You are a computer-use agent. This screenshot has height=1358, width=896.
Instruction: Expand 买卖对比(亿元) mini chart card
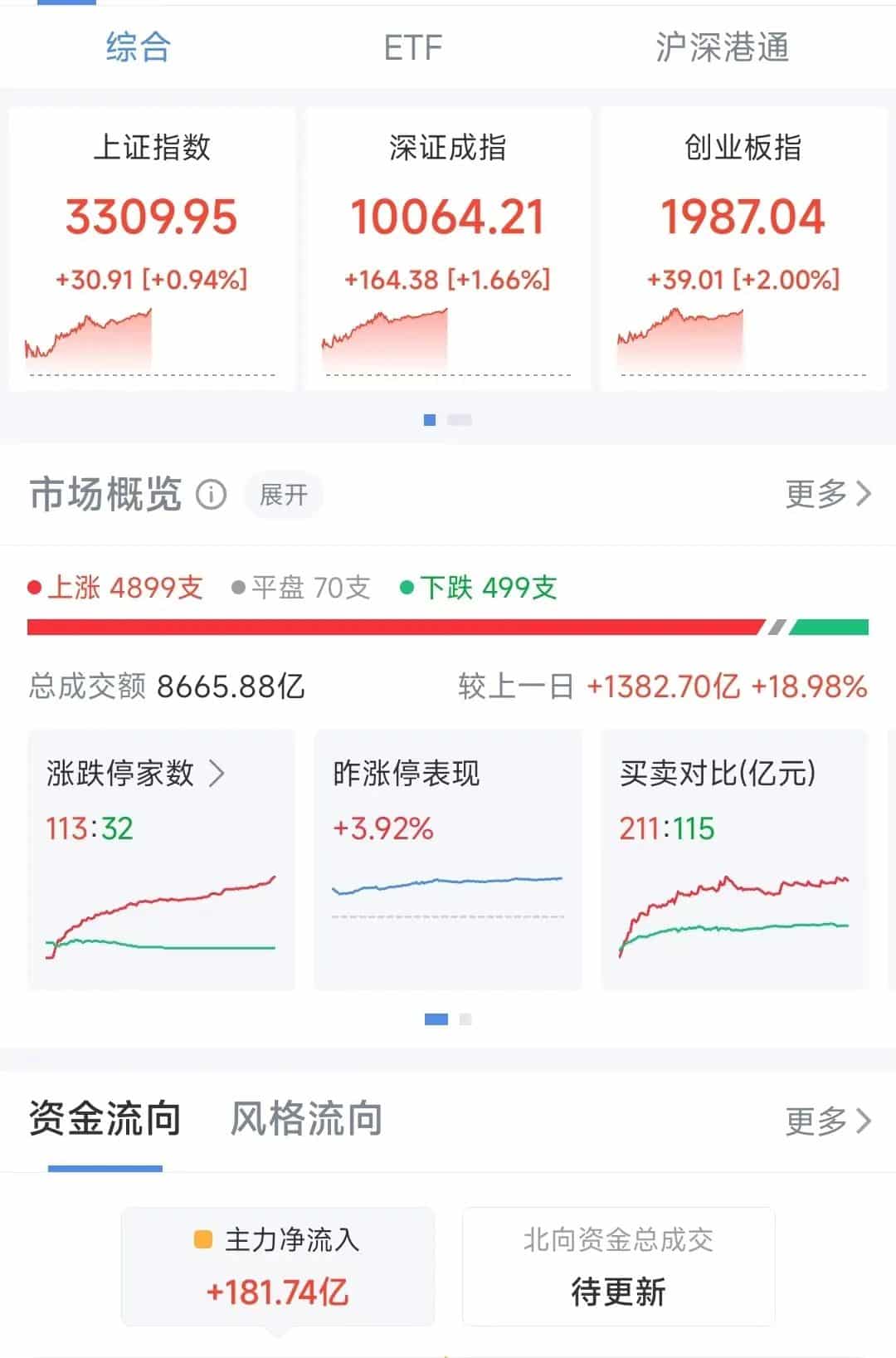734,859
